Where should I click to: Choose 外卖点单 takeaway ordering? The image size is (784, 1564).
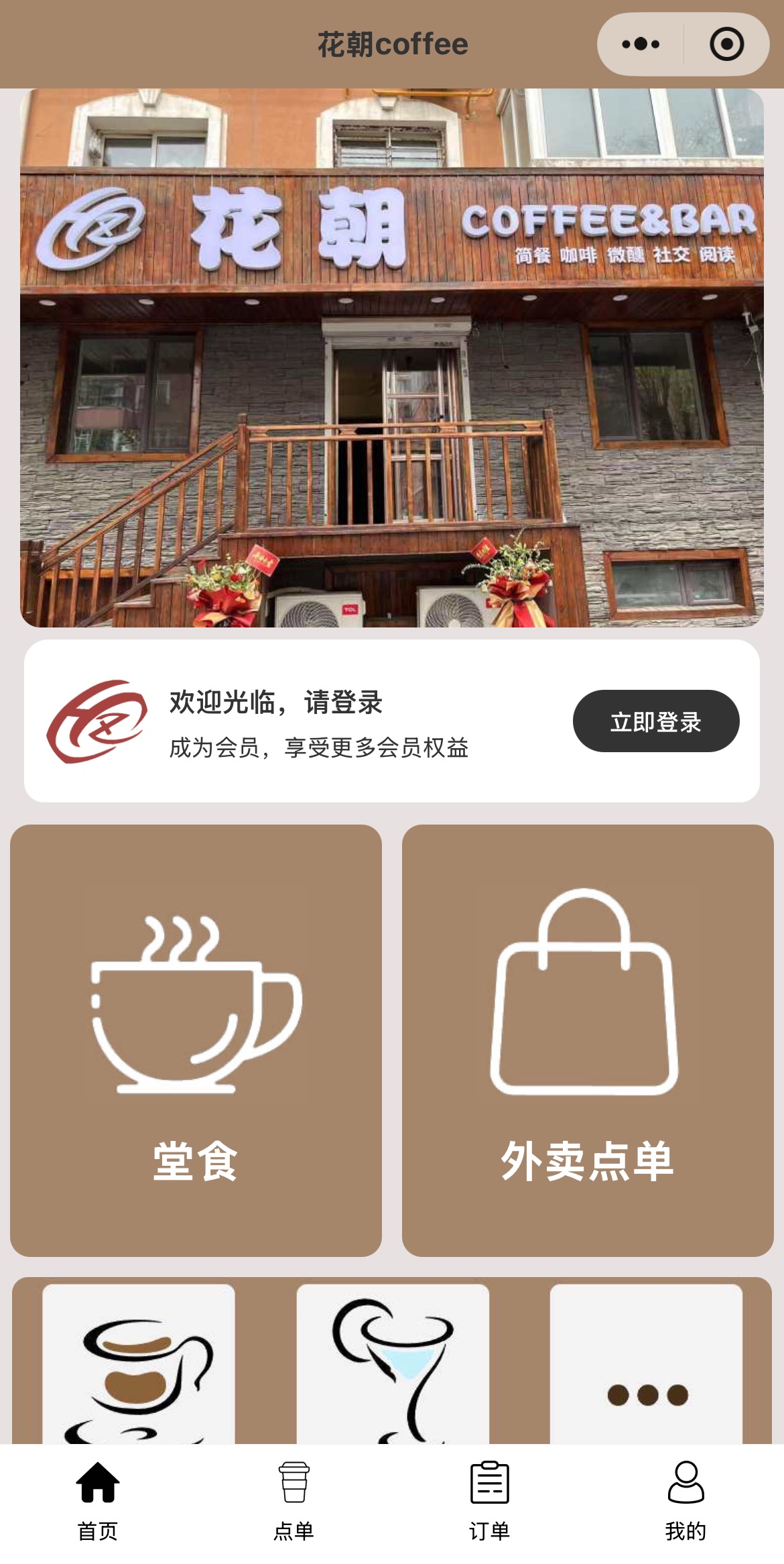pyautogui.click(x=587, y=1040)
